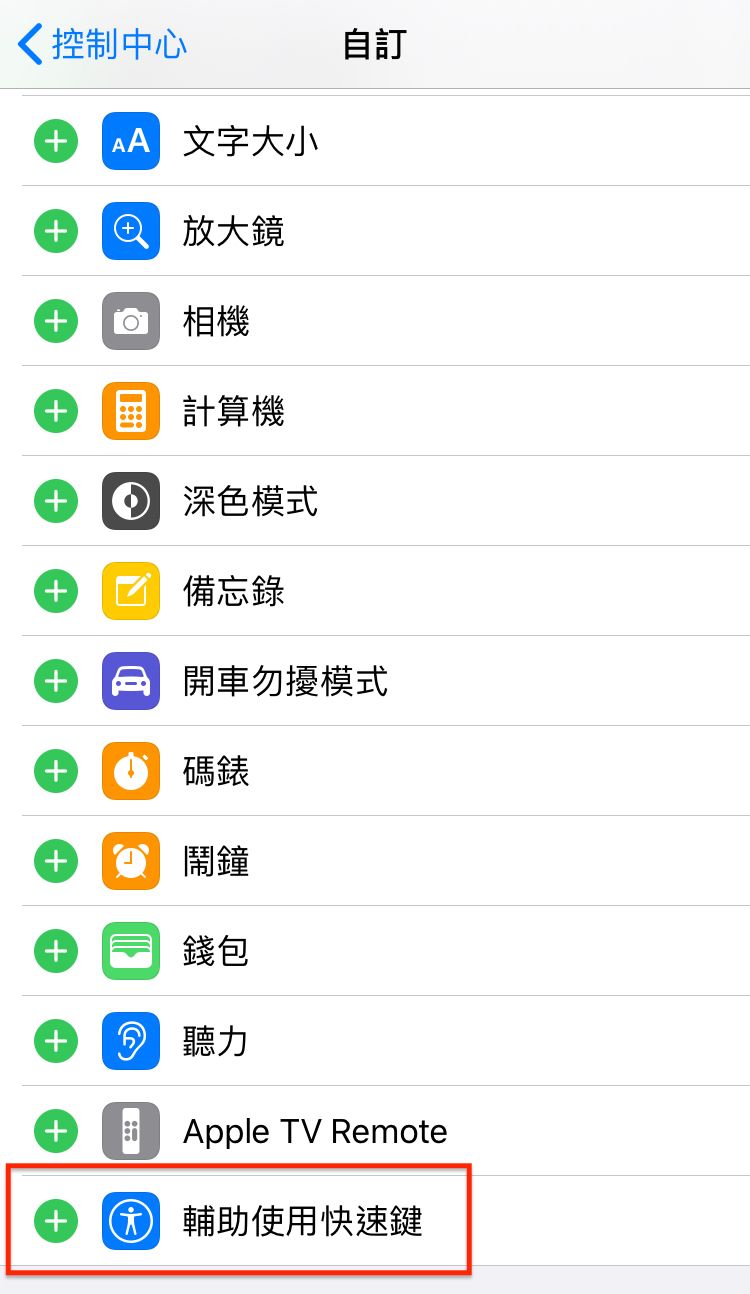750x1294 pixels.
Task: Add 備忘錄 with its plus button
Action: click(x=56, y=591)
